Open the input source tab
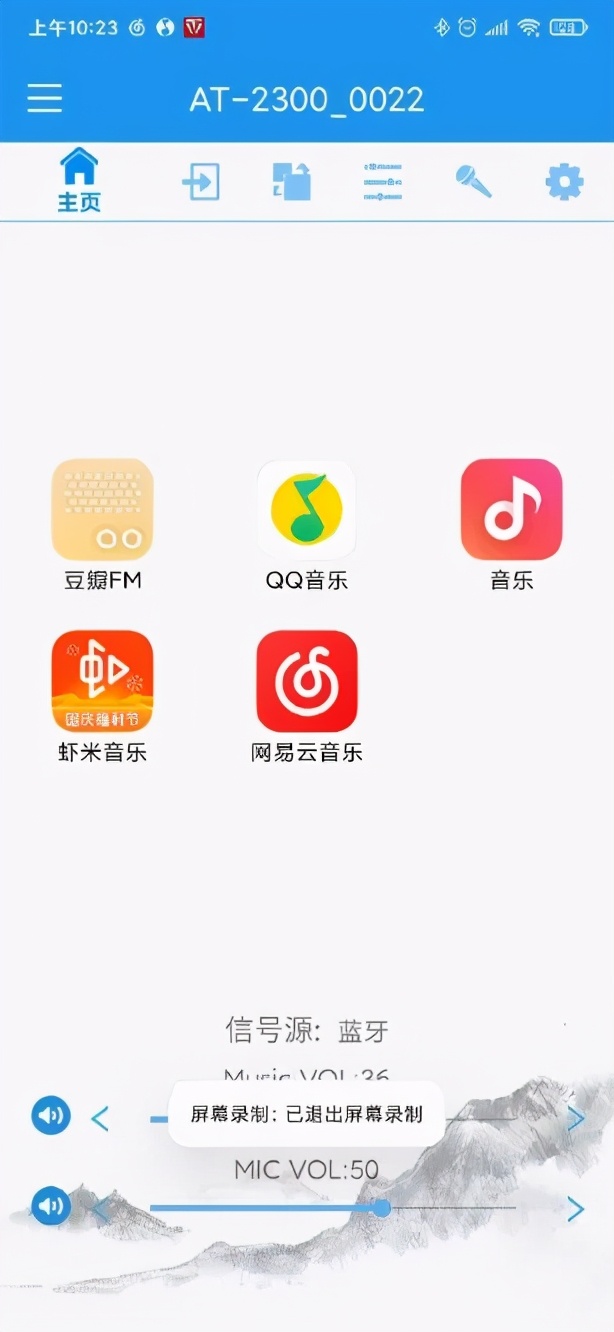Image resolution: width=614 pixels, height=1332 pixels. tap(200, 182)
